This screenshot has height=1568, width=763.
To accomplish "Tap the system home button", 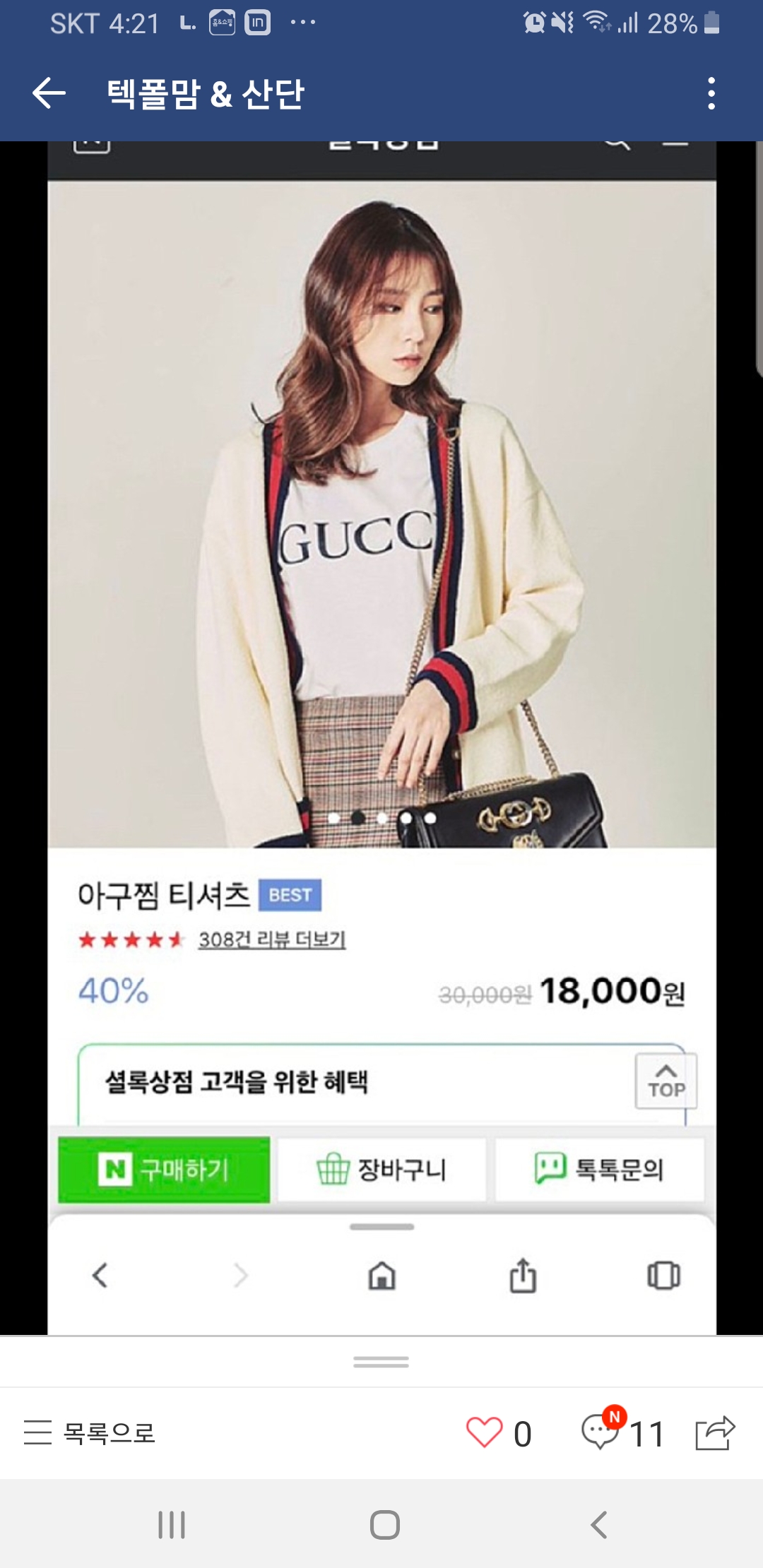I will pos(384,1525).
